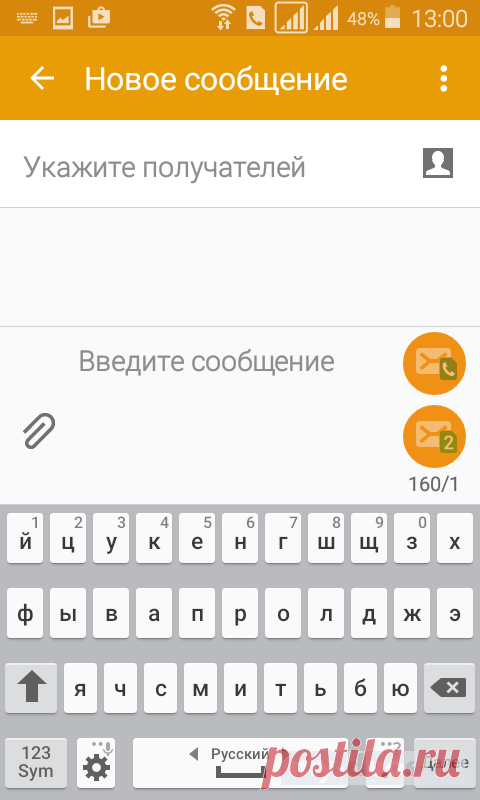Open contacts picker icon for recipients

tap(438, 163)
